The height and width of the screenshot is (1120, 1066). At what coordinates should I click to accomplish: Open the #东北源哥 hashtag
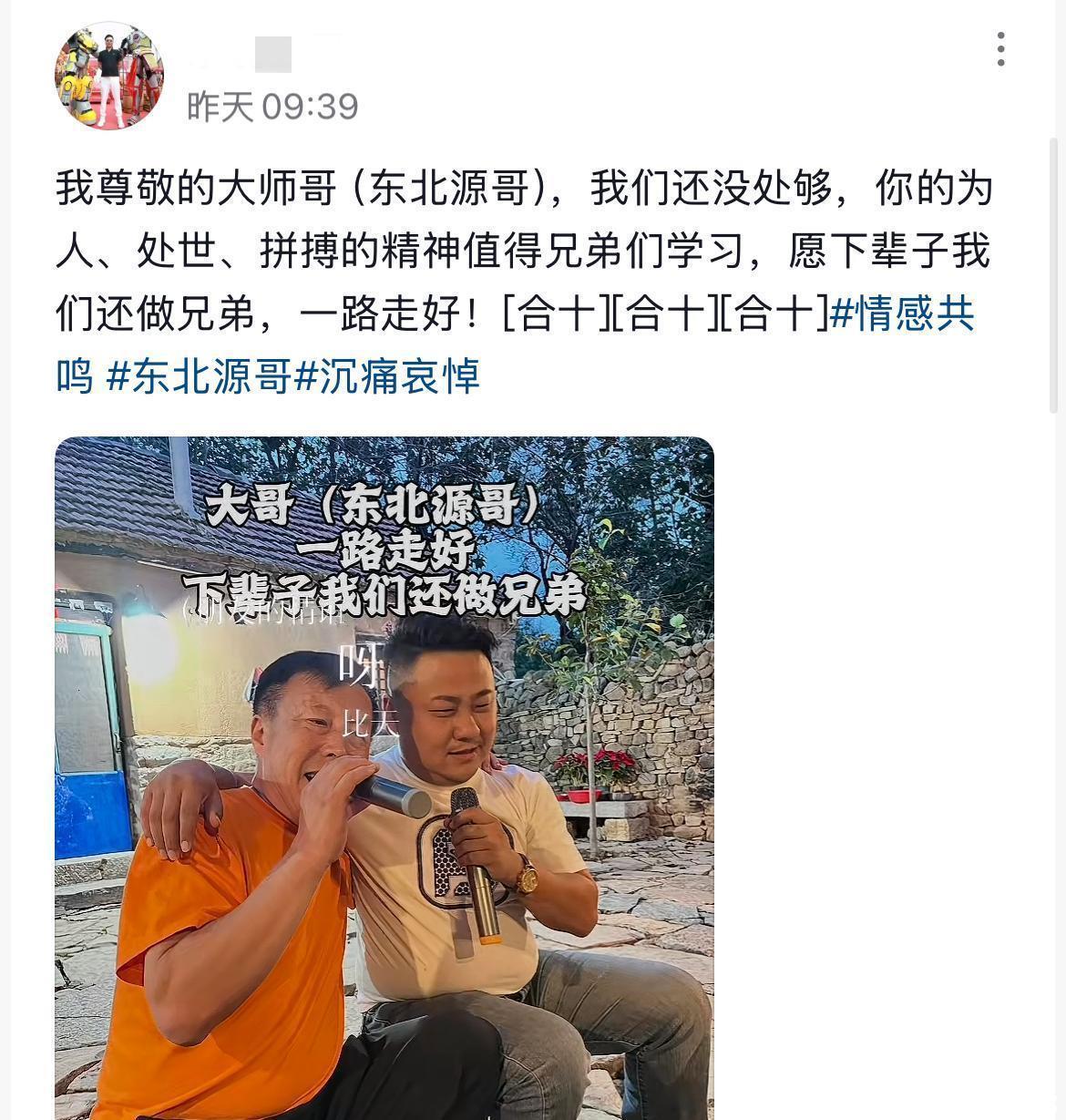[199, 376]
